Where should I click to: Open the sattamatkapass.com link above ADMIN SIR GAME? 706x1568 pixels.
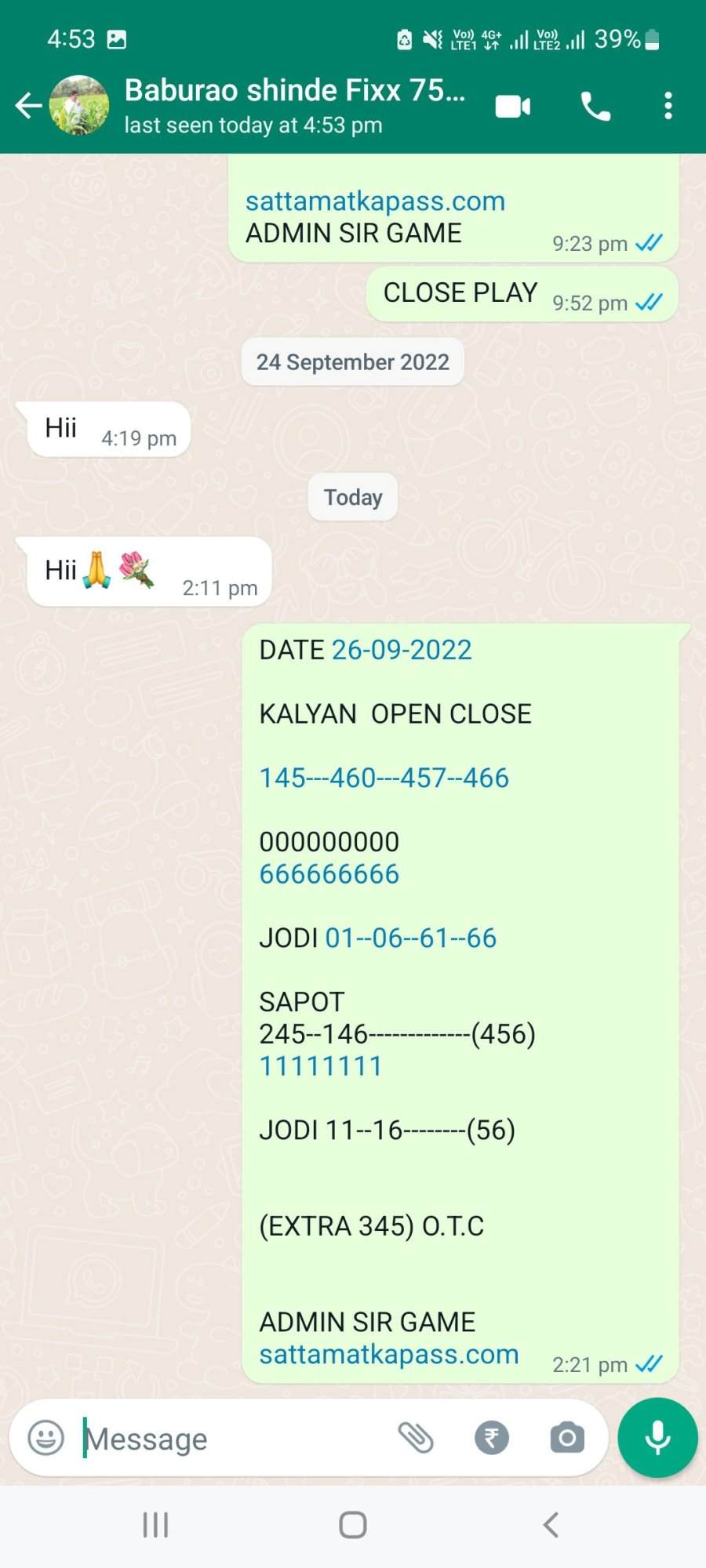pos(375,201)
